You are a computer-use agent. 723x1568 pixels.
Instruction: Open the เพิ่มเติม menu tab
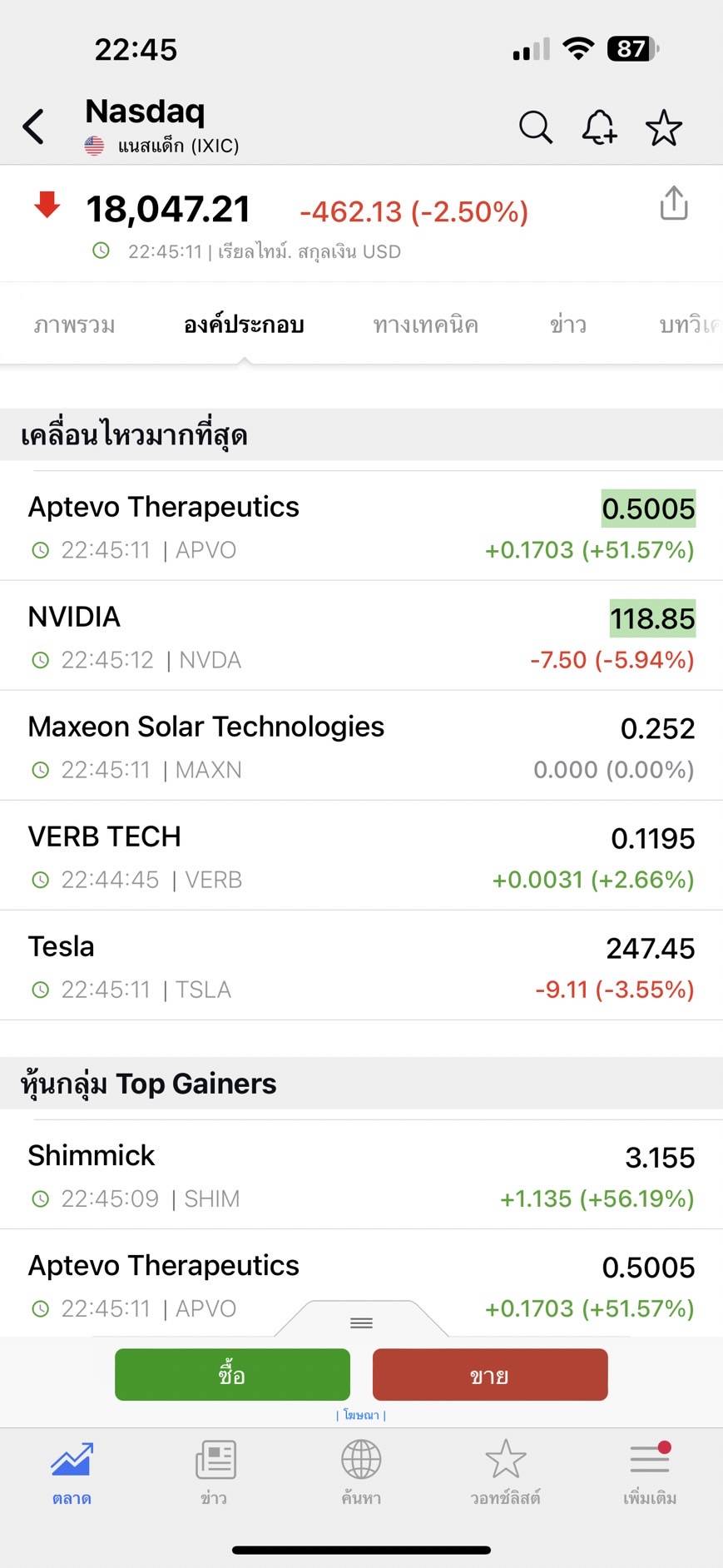point(650,1471)
